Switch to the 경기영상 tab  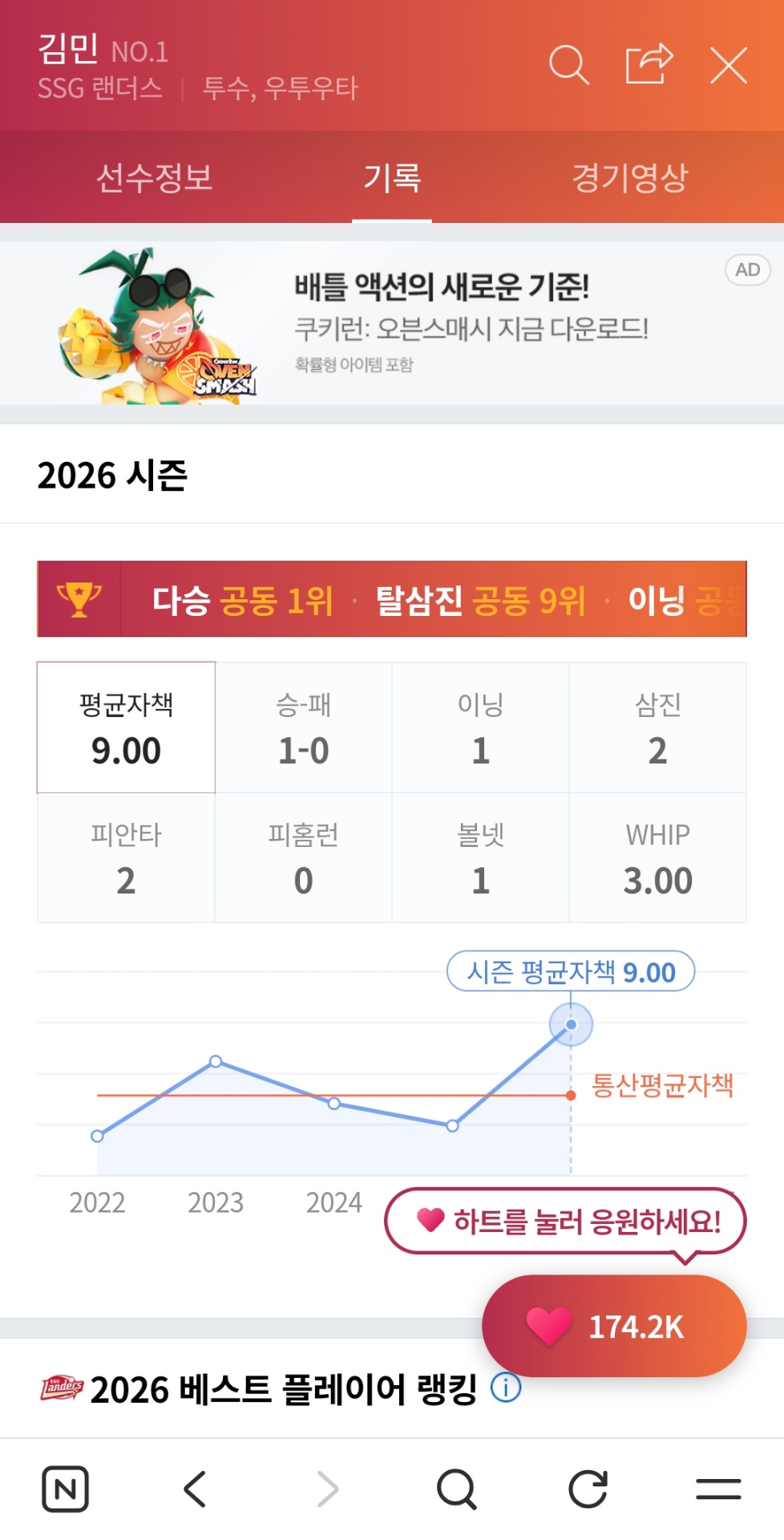629,177
